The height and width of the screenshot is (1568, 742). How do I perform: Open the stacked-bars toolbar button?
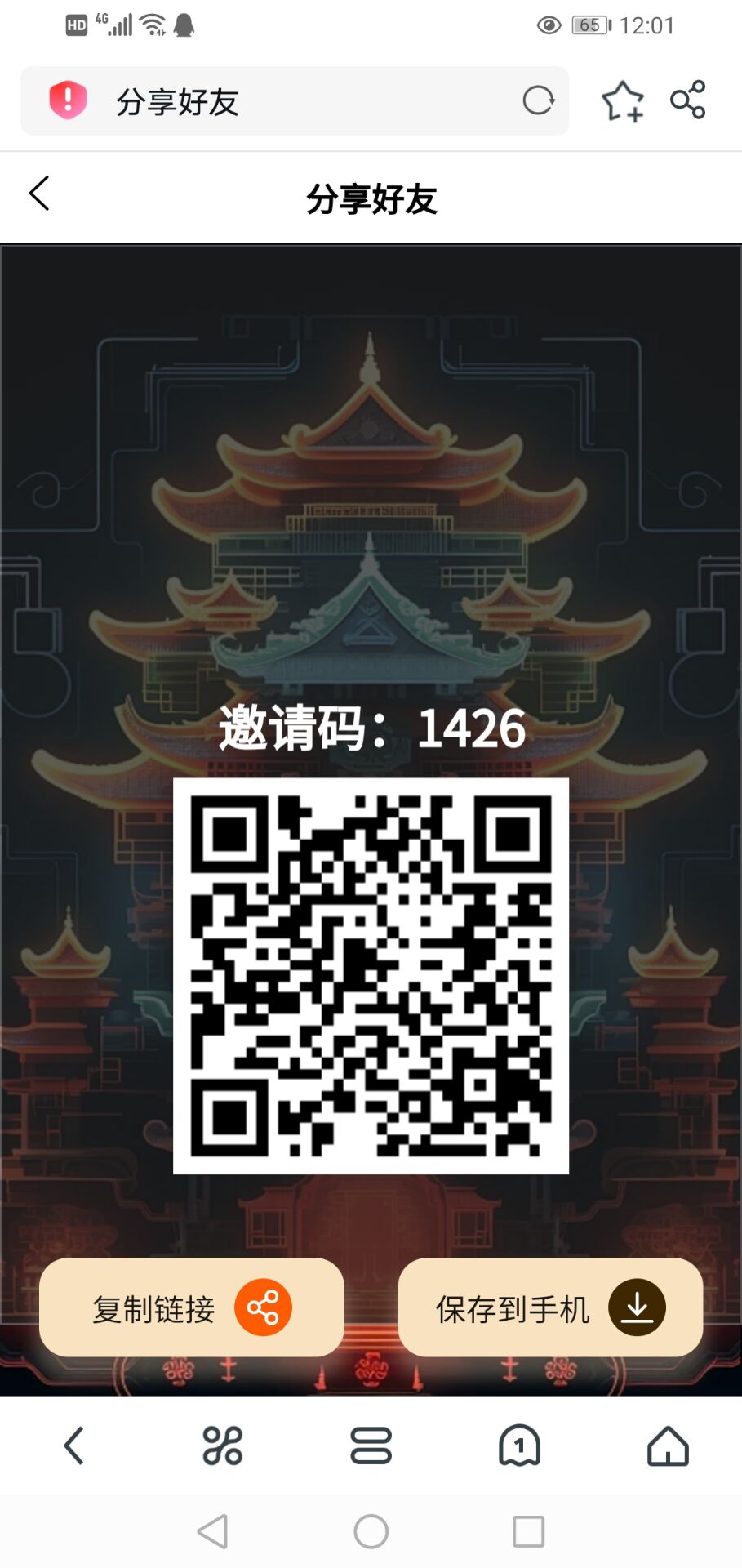[x=371, y=1445]
